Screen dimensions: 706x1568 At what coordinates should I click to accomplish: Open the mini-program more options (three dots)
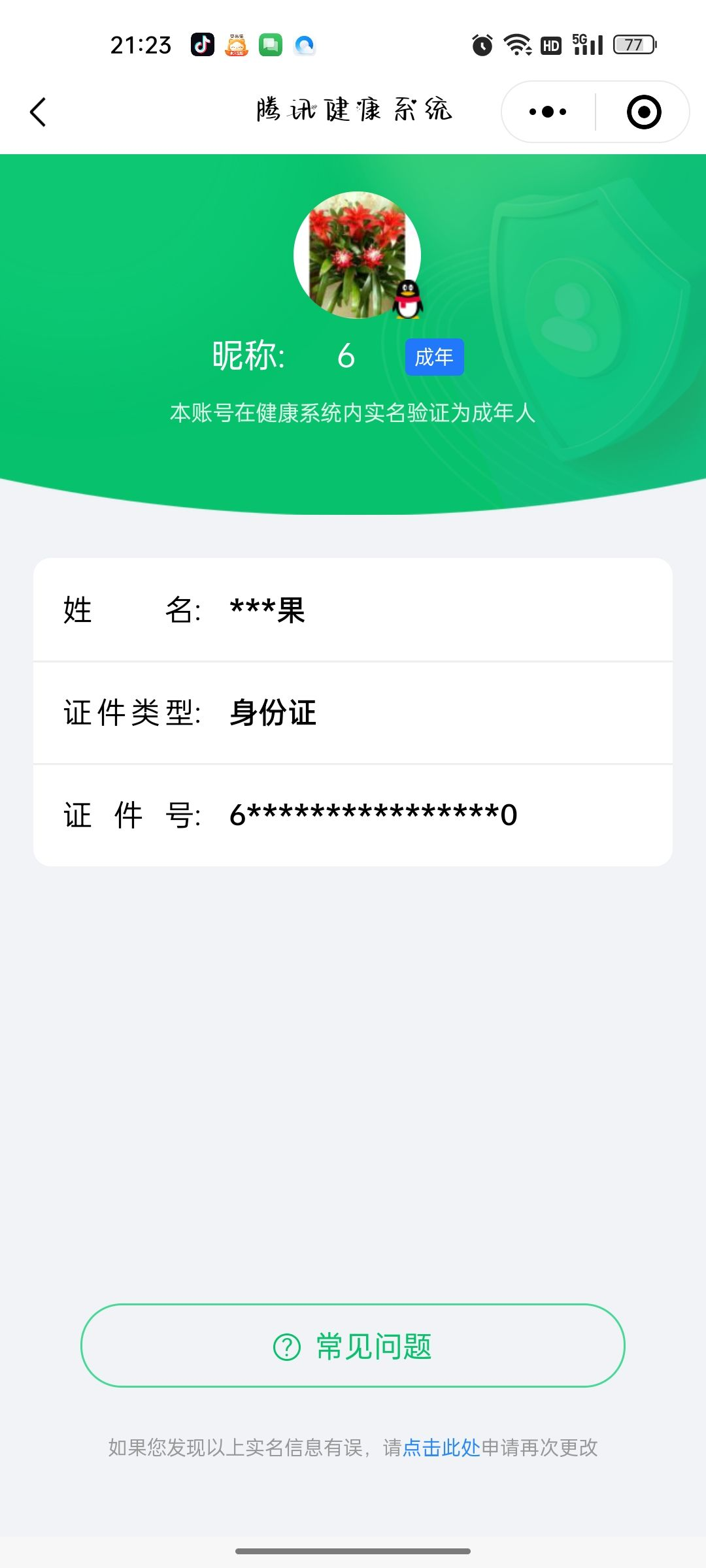(x=546, y=112)
